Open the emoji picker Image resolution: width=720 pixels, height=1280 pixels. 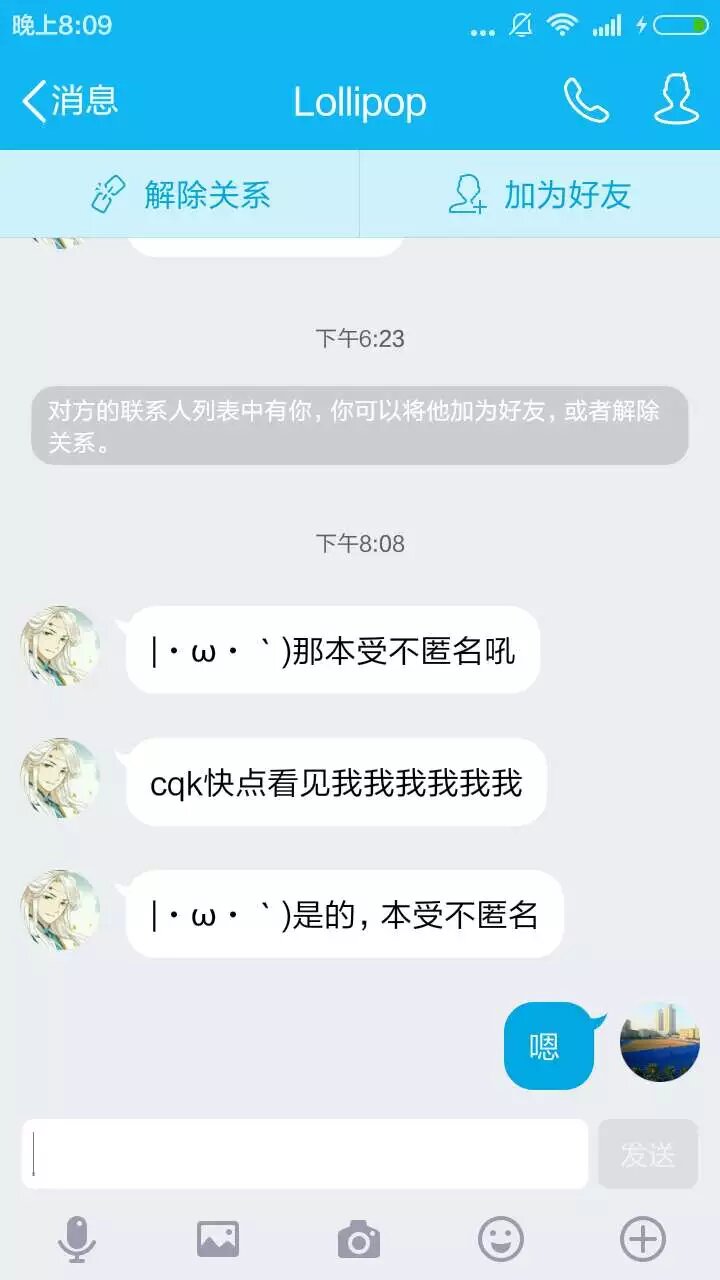click(501, 1240)
